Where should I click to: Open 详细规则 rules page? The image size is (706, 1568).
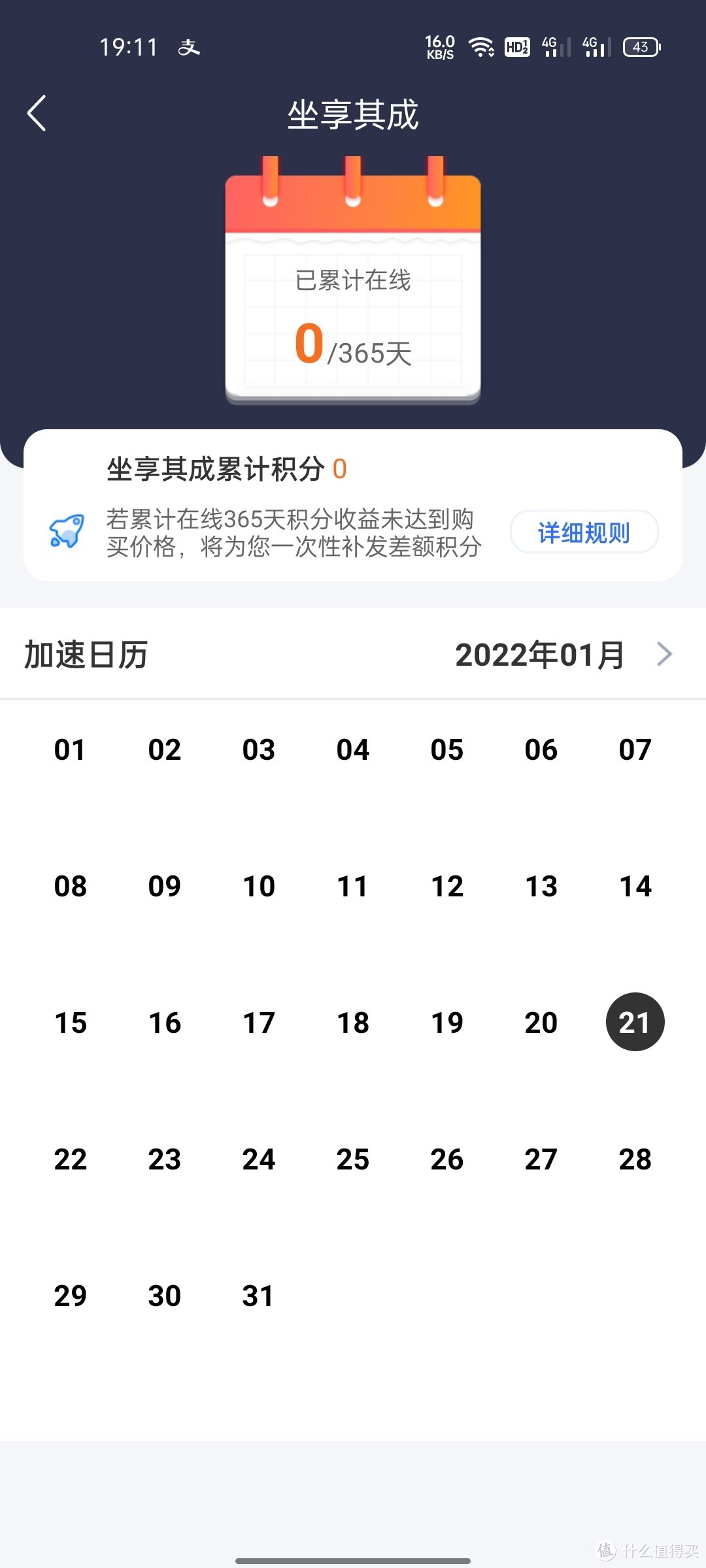584,532
